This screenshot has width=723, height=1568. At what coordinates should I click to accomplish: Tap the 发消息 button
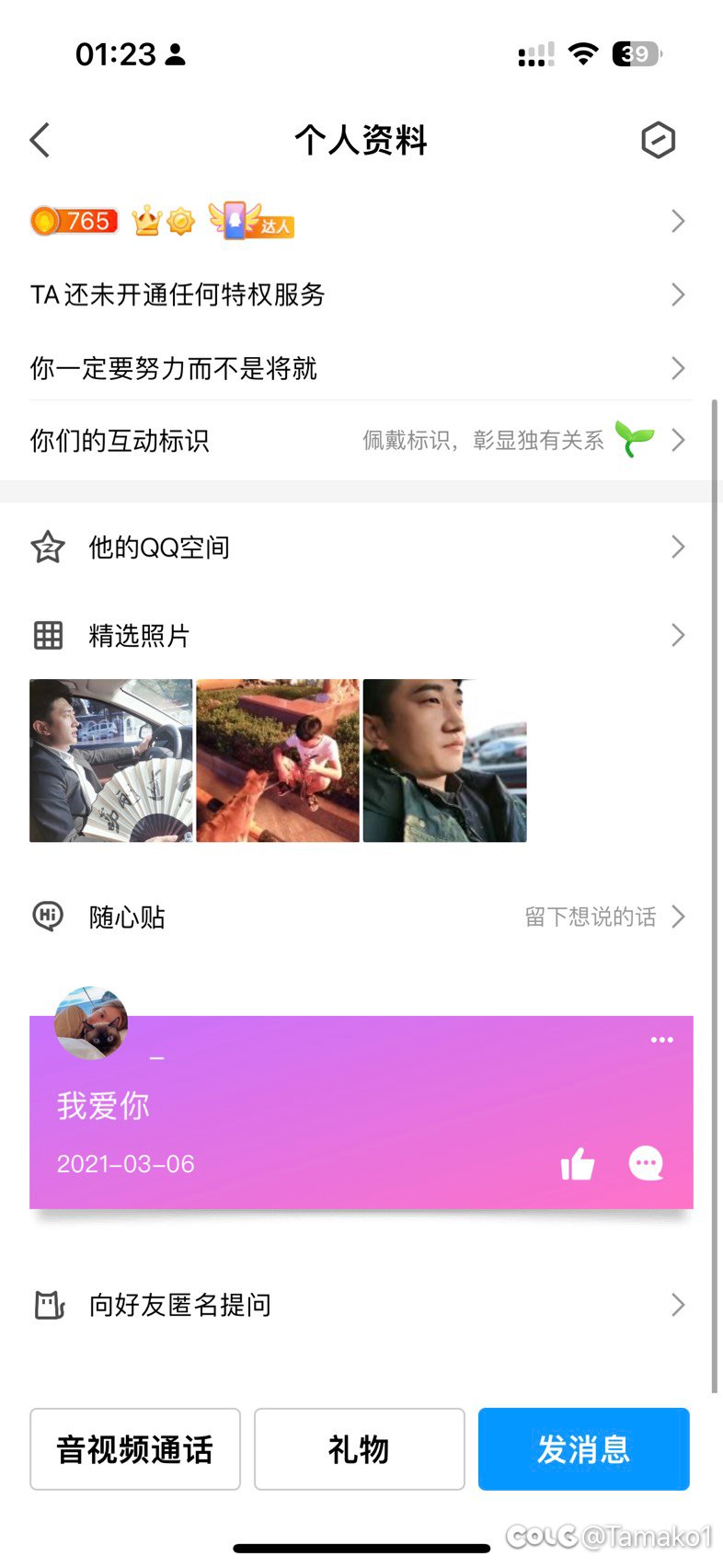[x=583, y=1449]
